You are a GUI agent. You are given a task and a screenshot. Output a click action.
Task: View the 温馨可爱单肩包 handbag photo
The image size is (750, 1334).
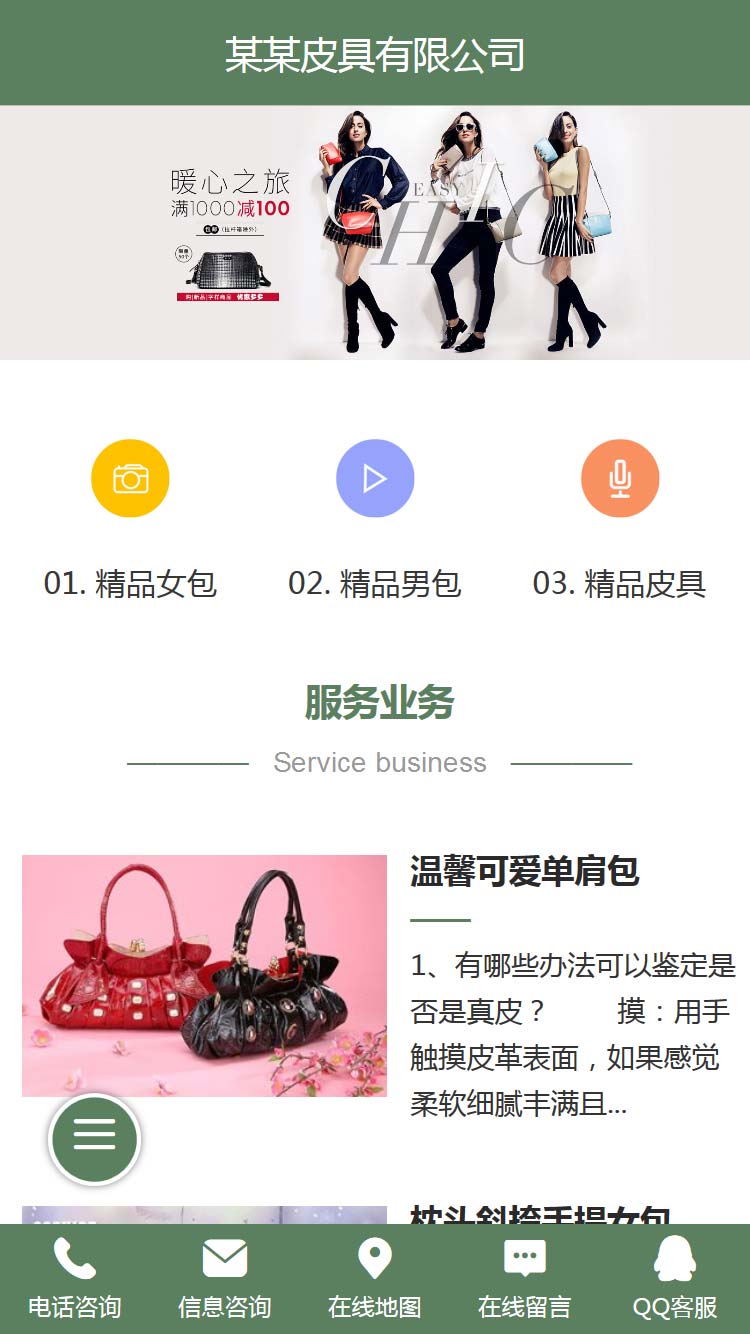[204, 975]
